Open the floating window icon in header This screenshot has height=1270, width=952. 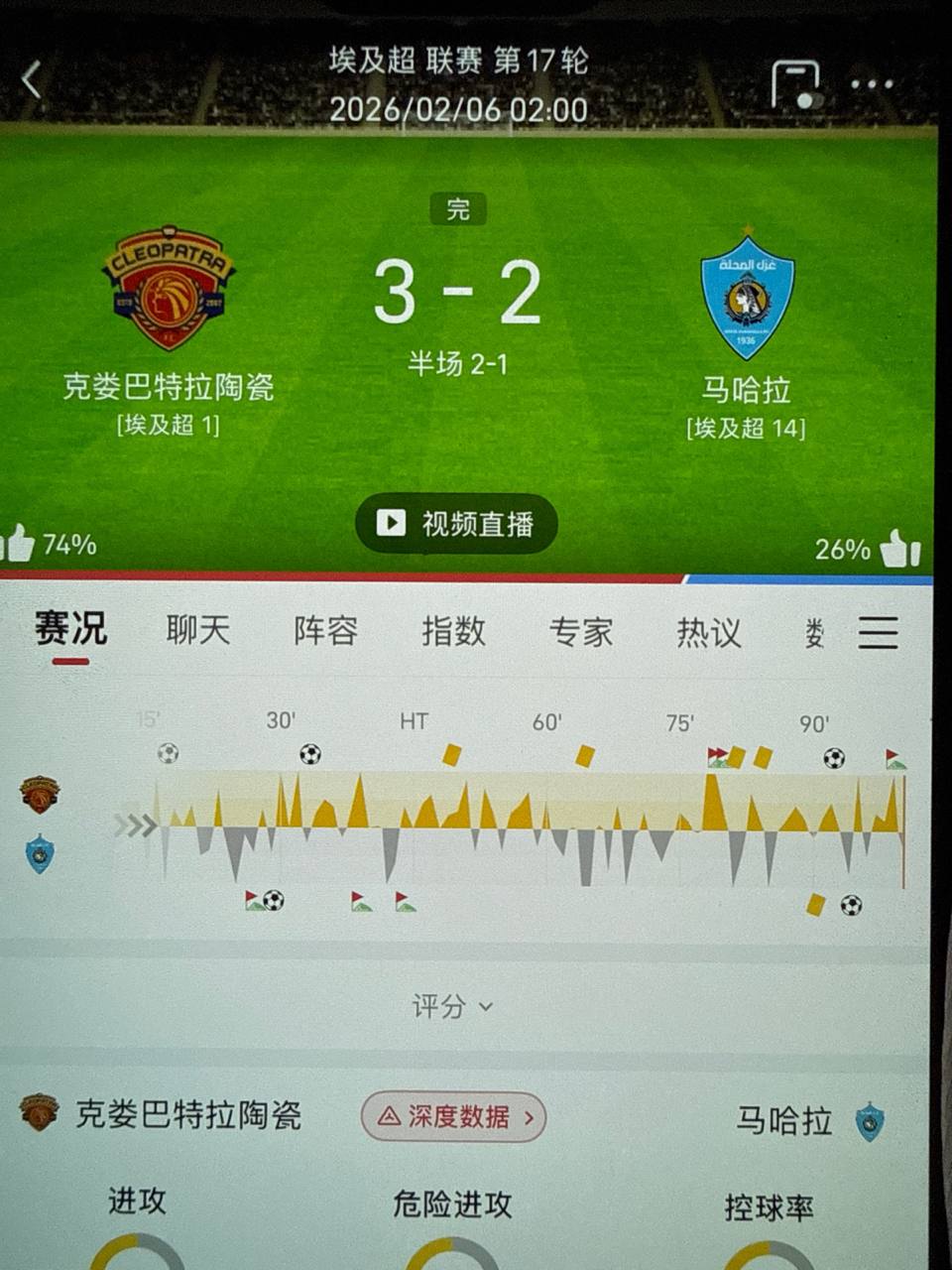click(x=795, y=85)
